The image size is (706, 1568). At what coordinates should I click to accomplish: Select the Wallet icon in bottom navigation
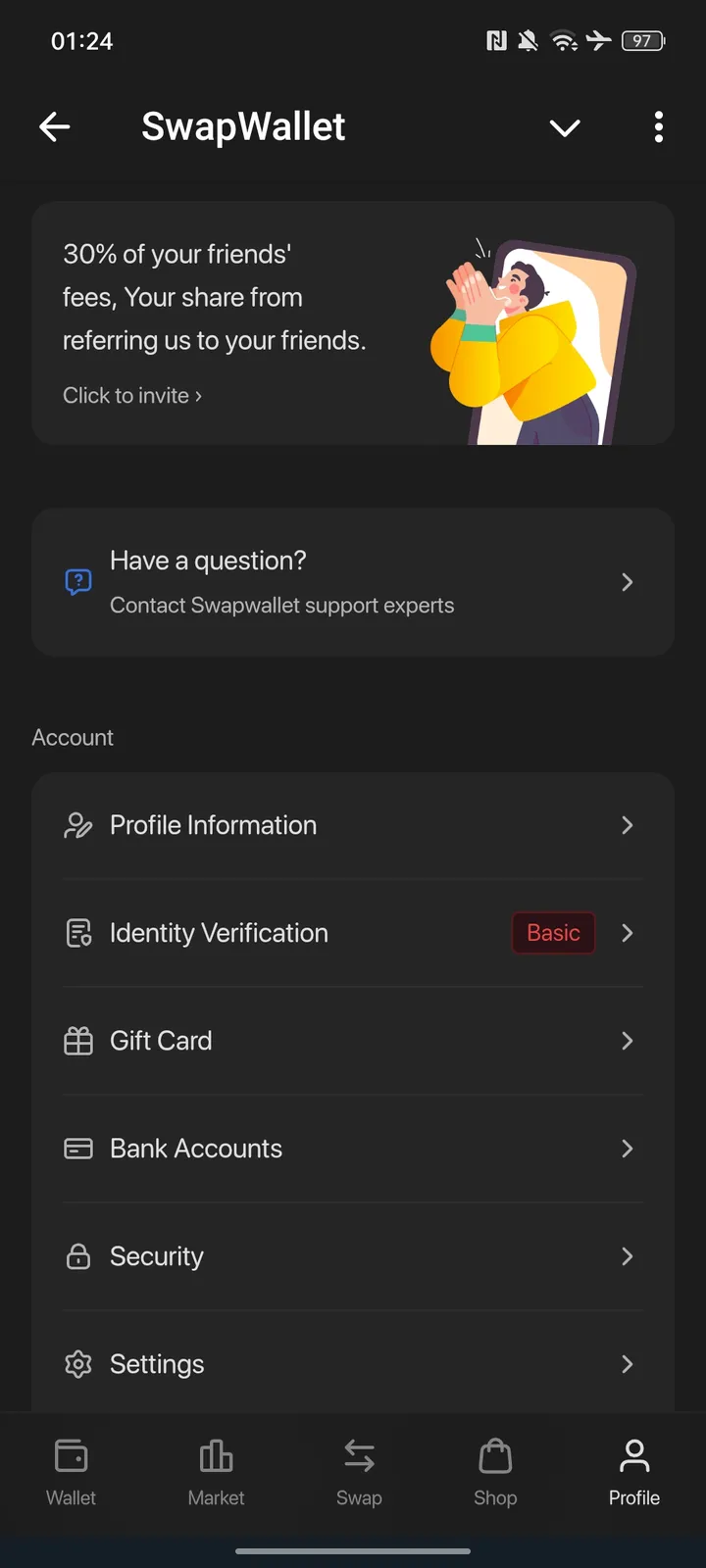tap(70, 1457)
